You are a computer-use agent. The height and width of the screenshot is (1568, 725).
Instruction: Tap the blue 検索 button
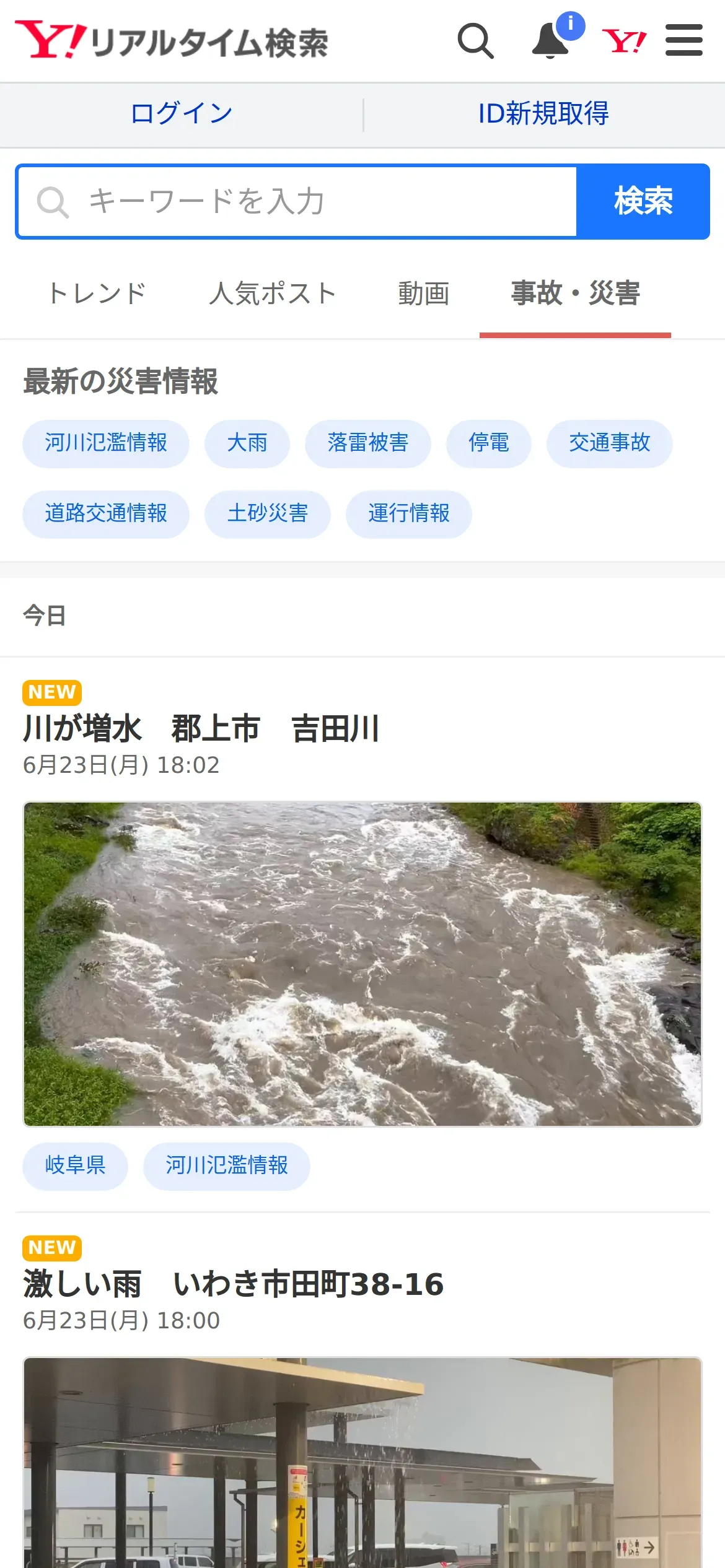[643, 202]
